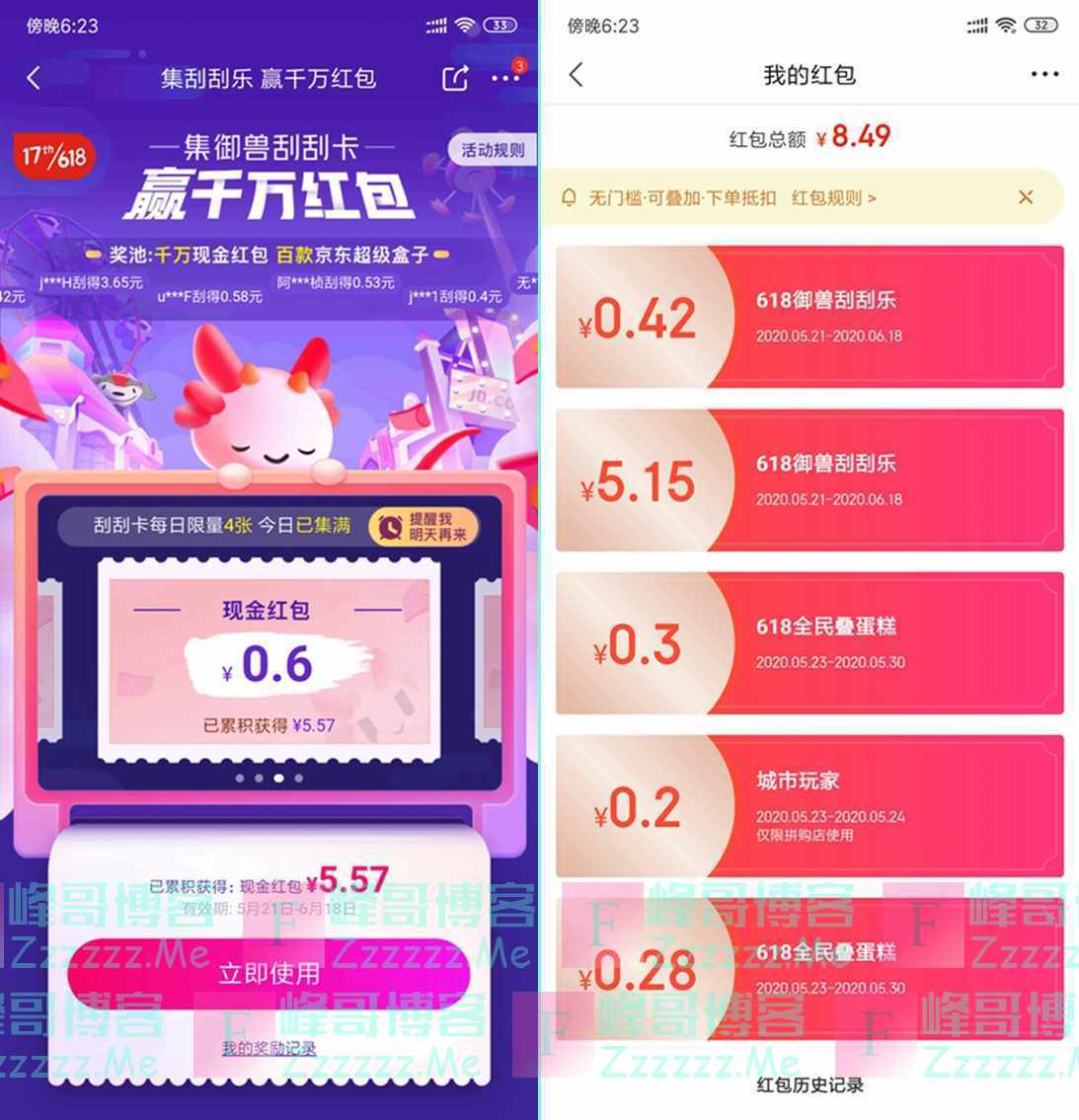
Task: Tap the 现金红包 ¥0.6 scratch card
Action: (269, 659)
